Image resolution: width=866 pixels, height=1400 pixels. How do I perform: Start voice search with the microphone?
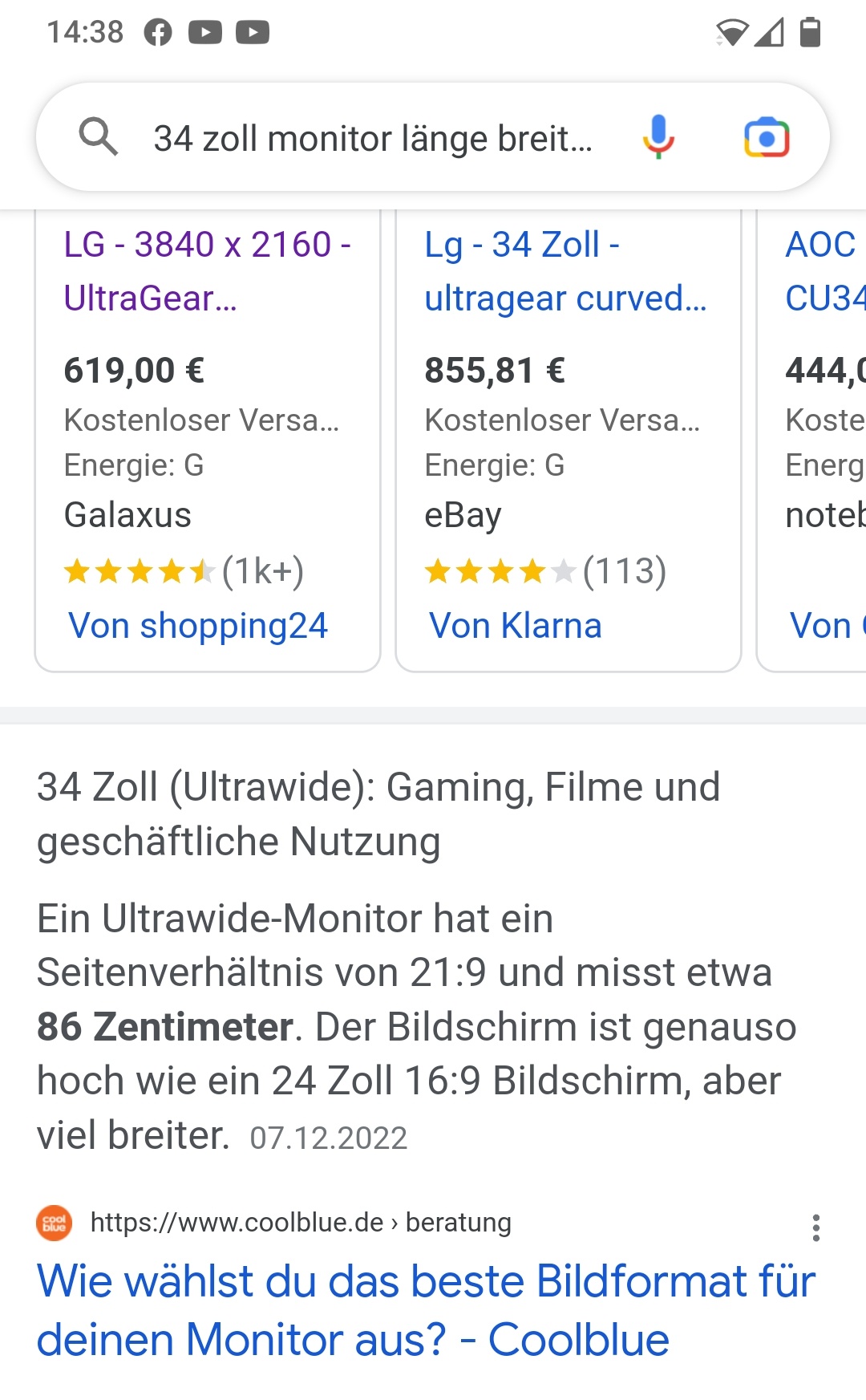coord(658,136)
